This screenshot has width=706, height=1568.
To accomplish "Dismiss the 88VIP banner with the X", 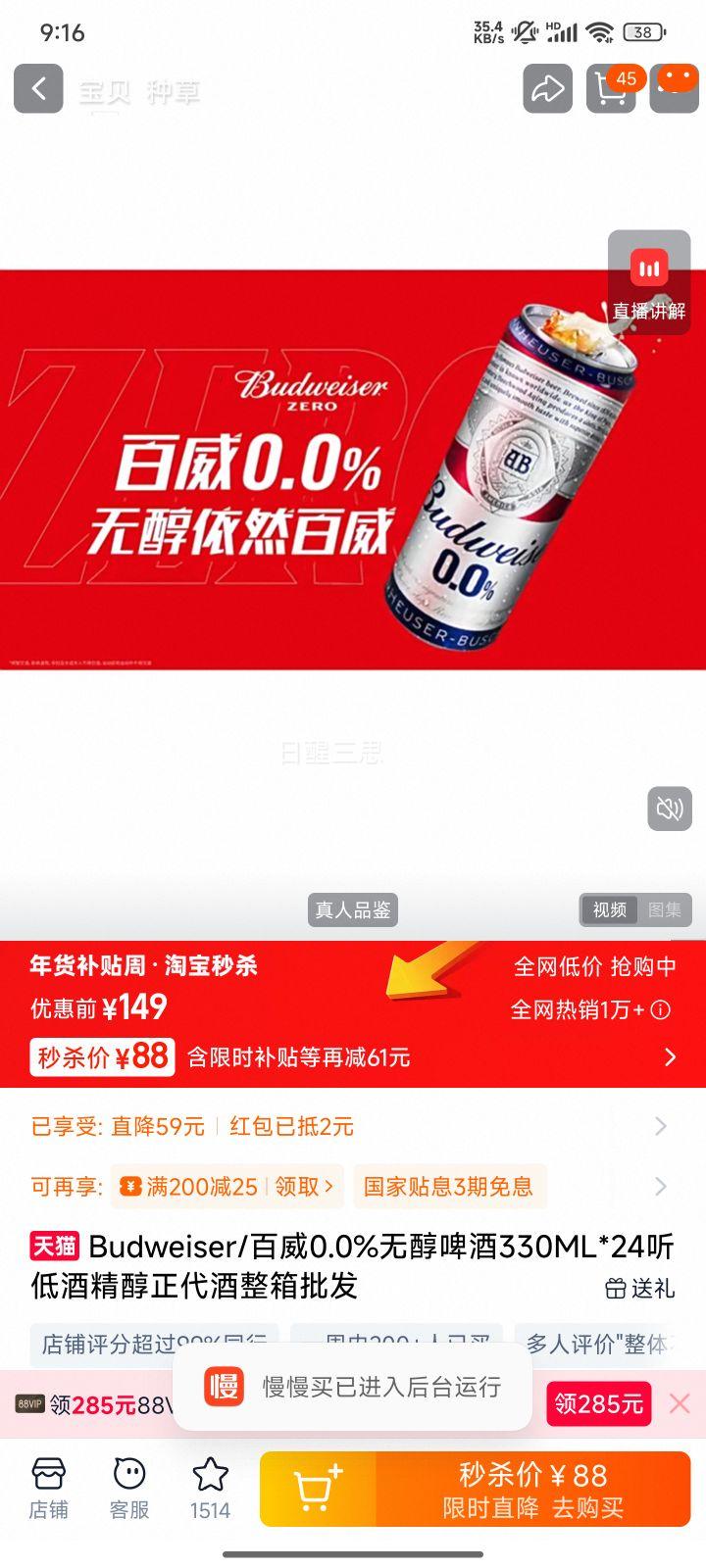I will (x=678, y=1403).
